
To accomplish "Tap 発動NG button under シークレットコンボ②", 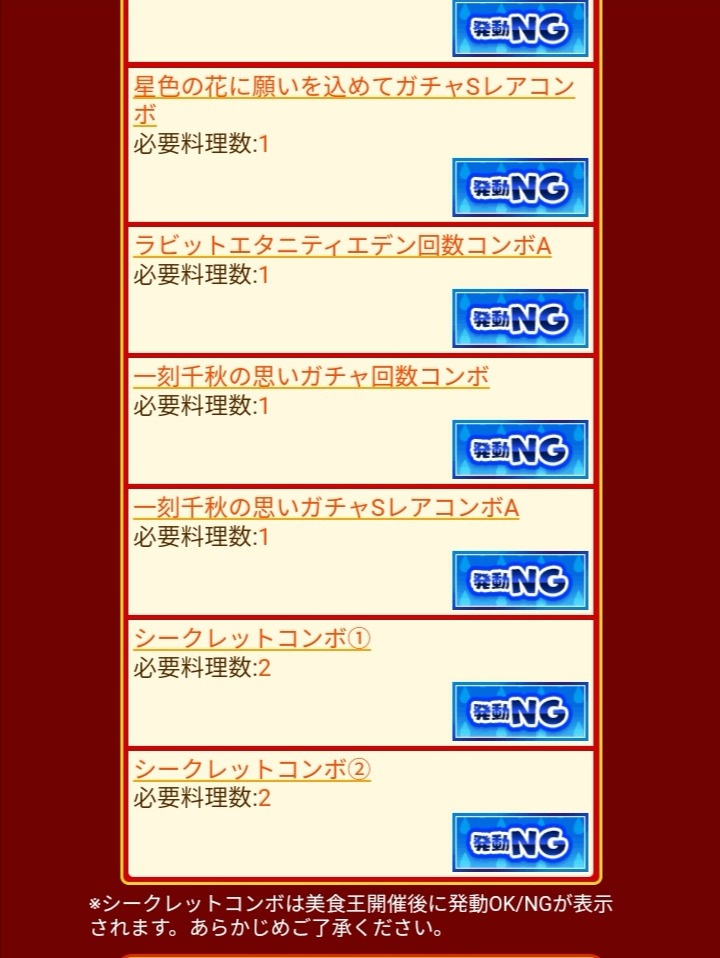I will 520,843.
